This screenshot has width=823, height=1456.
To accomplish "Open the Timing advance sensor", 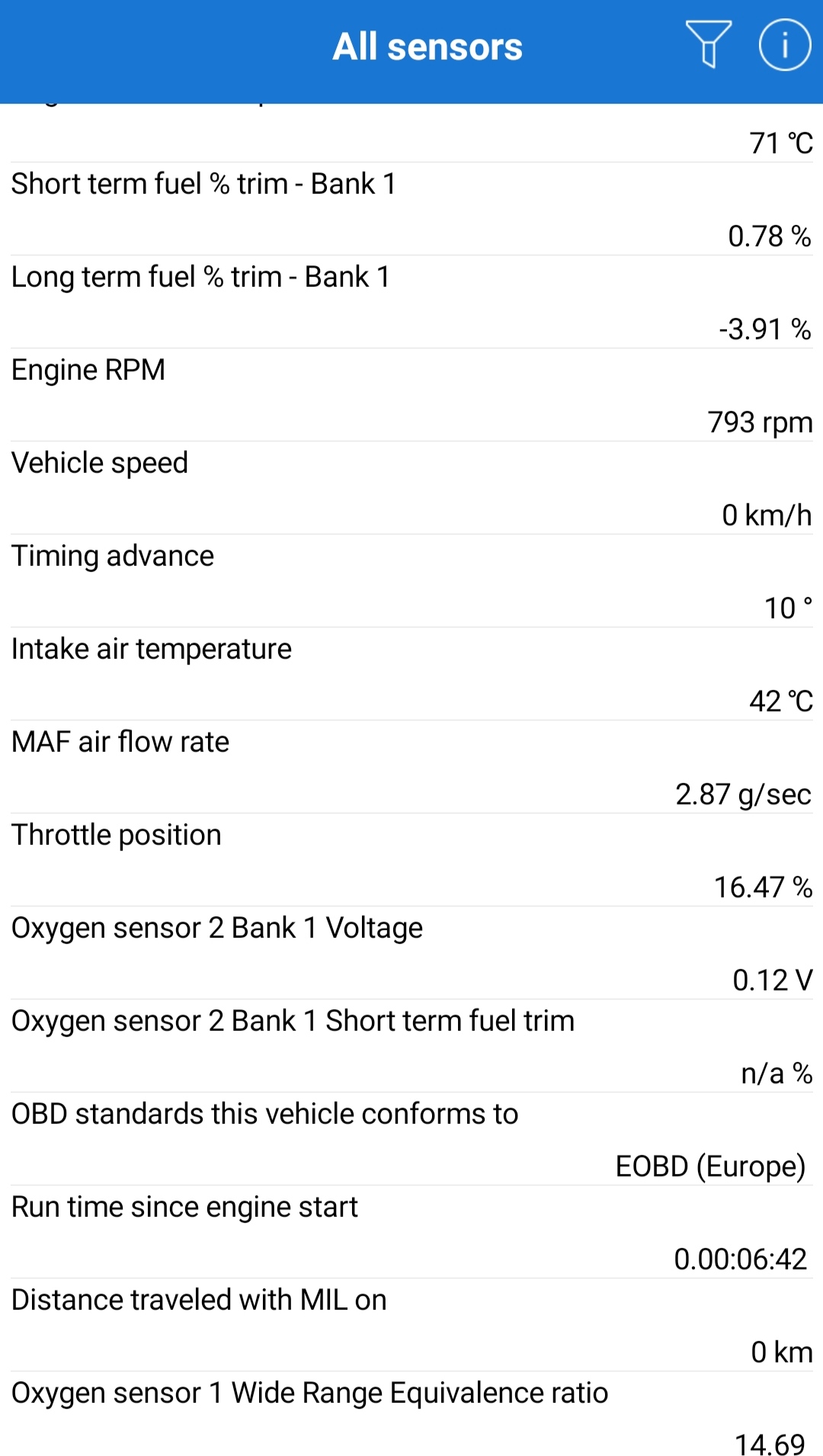I will click(x=411, y=581).
